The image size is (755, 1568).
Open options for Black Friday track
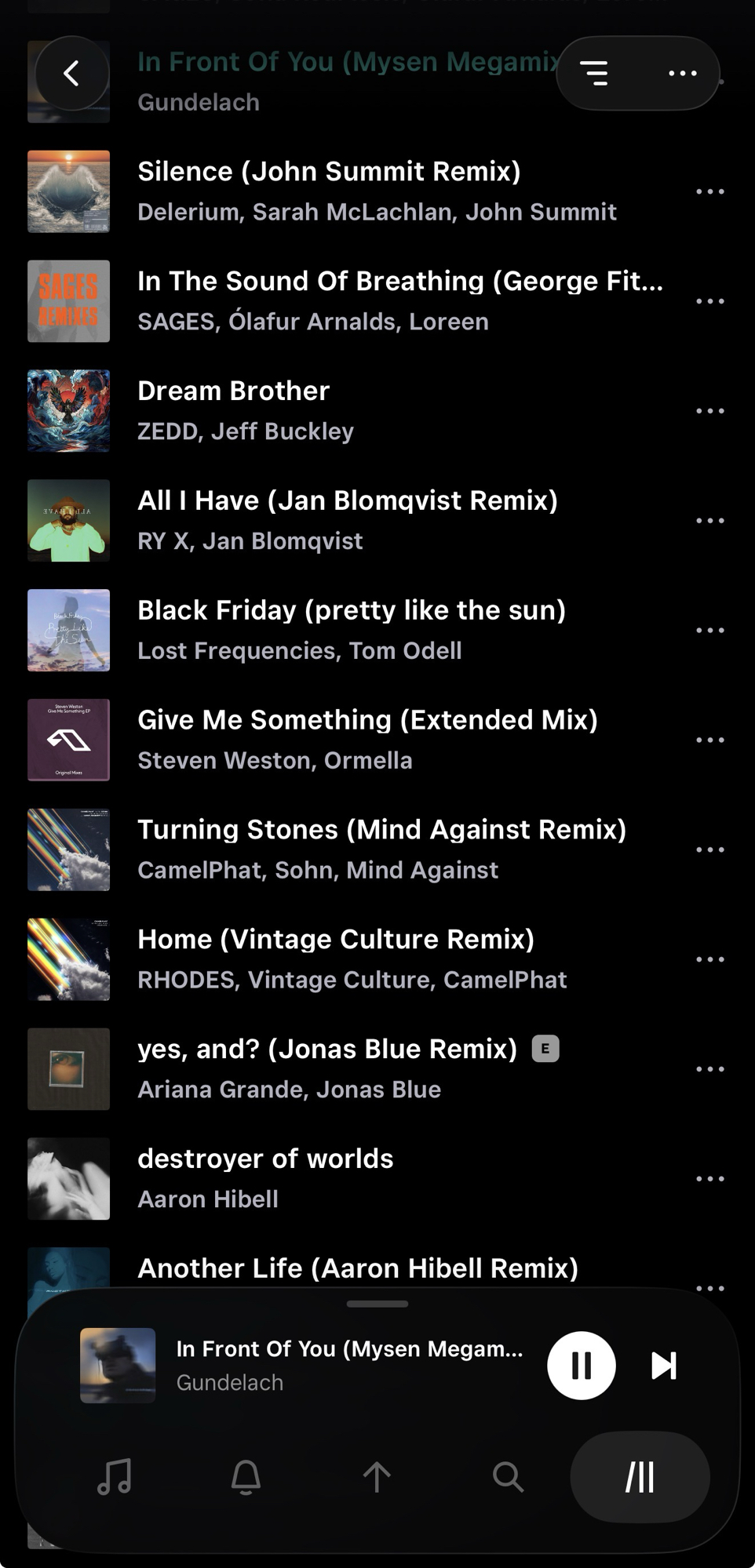[709, 630]
